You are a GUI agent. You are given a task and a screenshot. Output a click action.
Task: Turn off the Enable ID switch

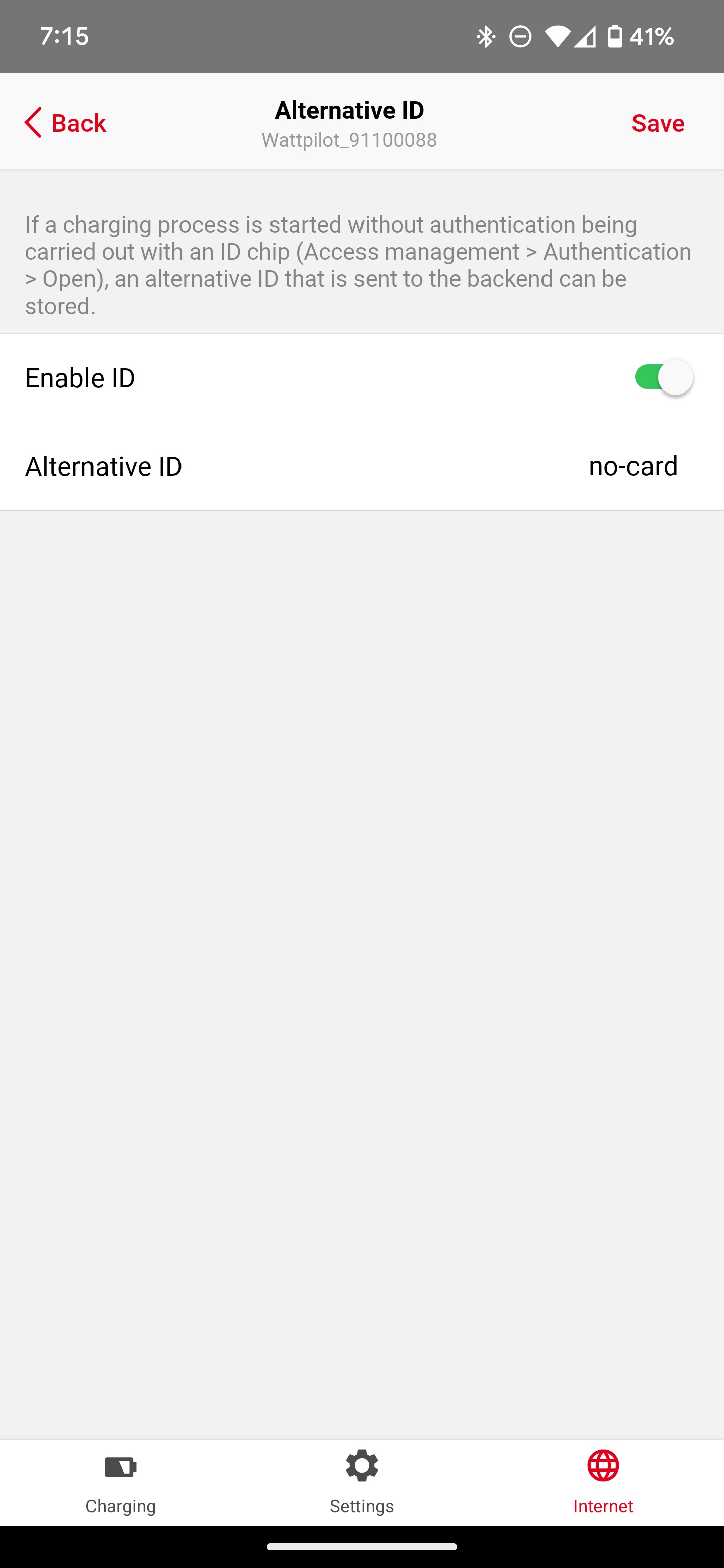663,377
